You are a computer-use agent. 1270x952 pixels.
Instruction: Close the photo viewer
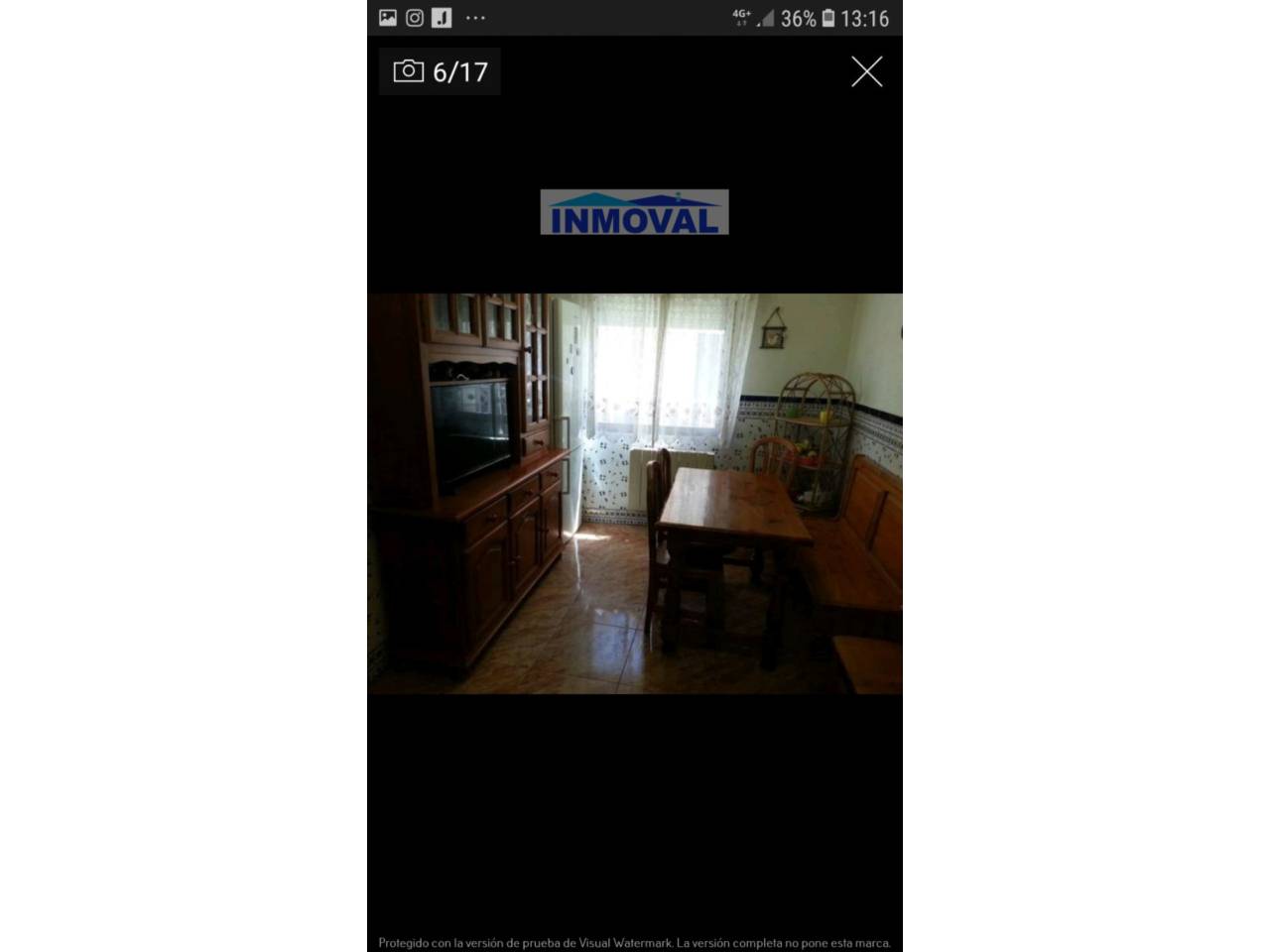coord(866,71)
